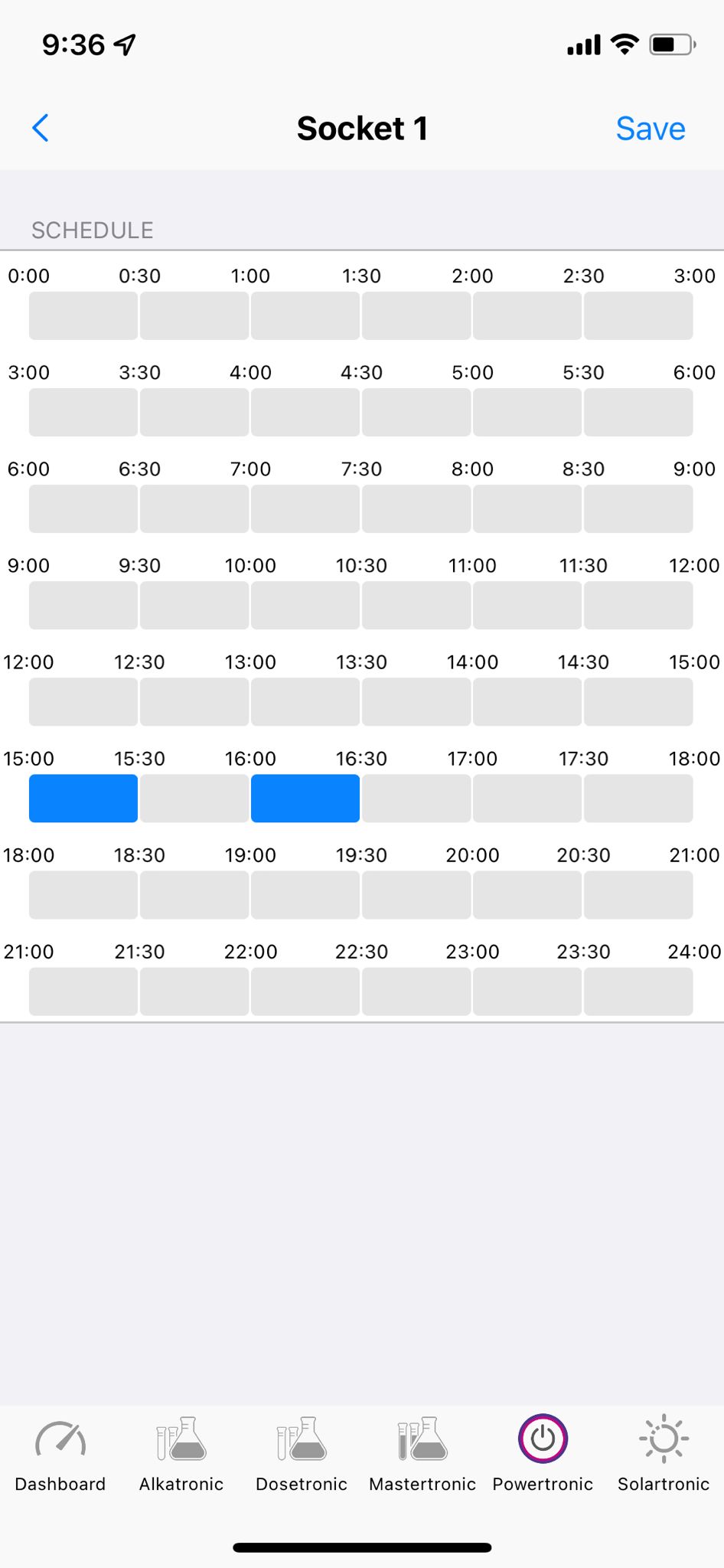
Task: Go back from Socket 1
Action: (41, 128)
